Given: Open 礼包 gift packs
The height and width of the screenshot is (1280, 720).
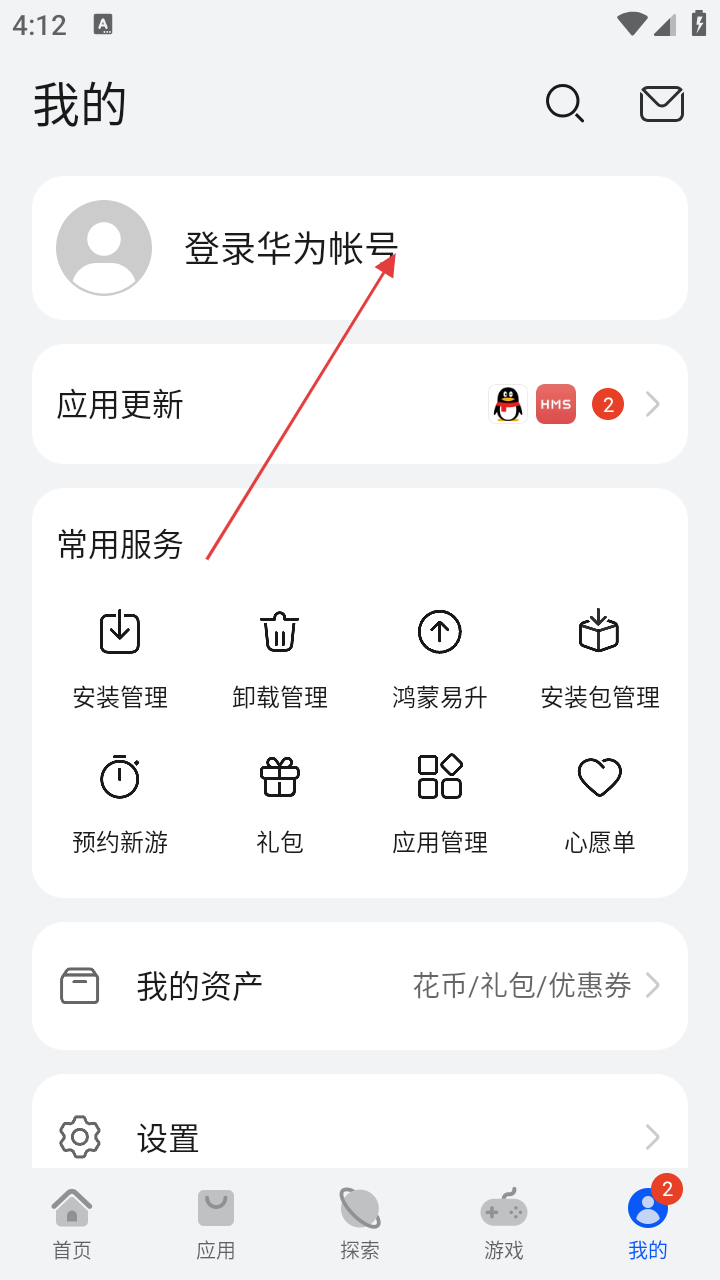Looking at the screenshot, I should (280, 800).
